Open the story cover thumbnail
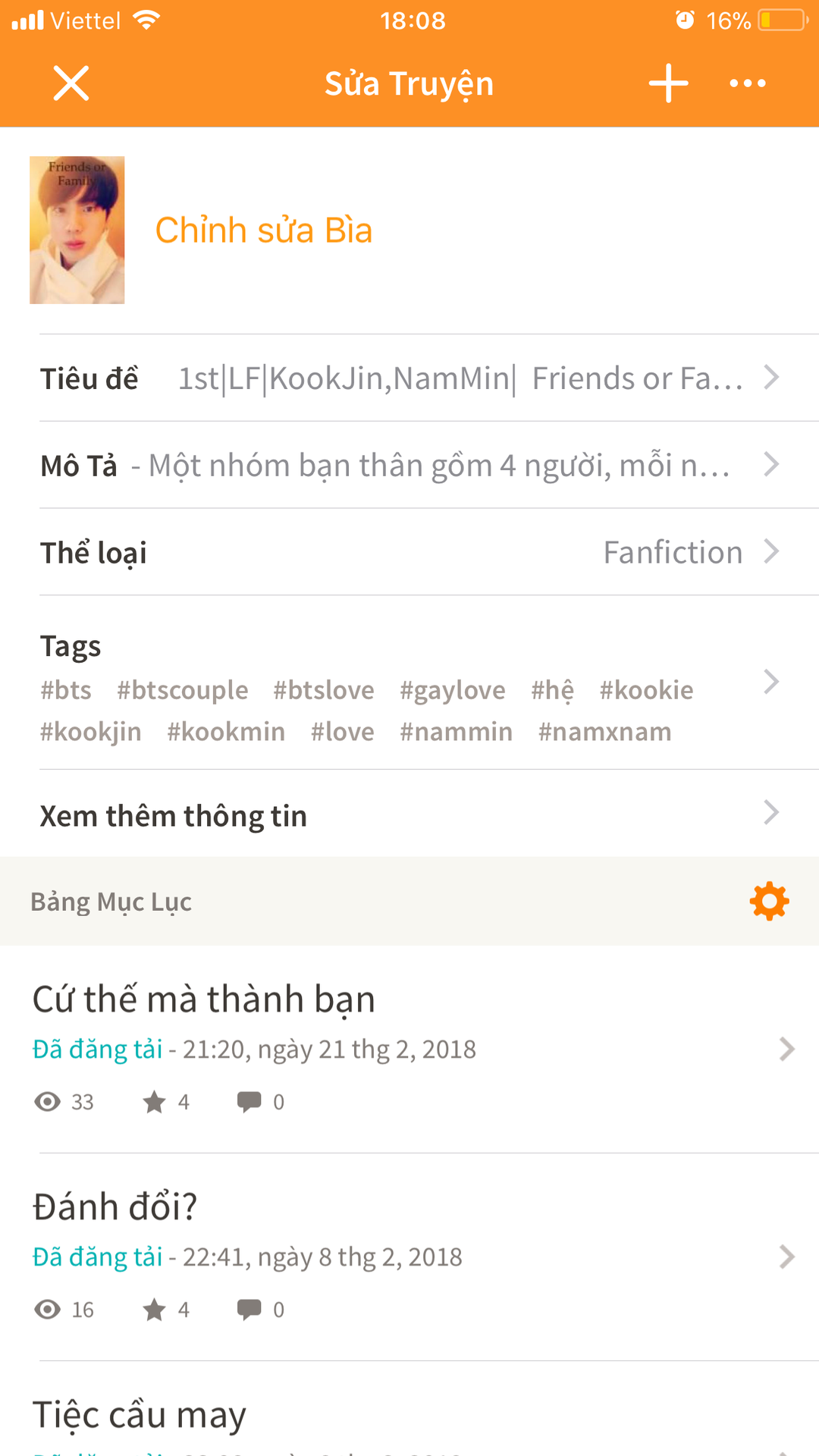 tap(77, 230)
